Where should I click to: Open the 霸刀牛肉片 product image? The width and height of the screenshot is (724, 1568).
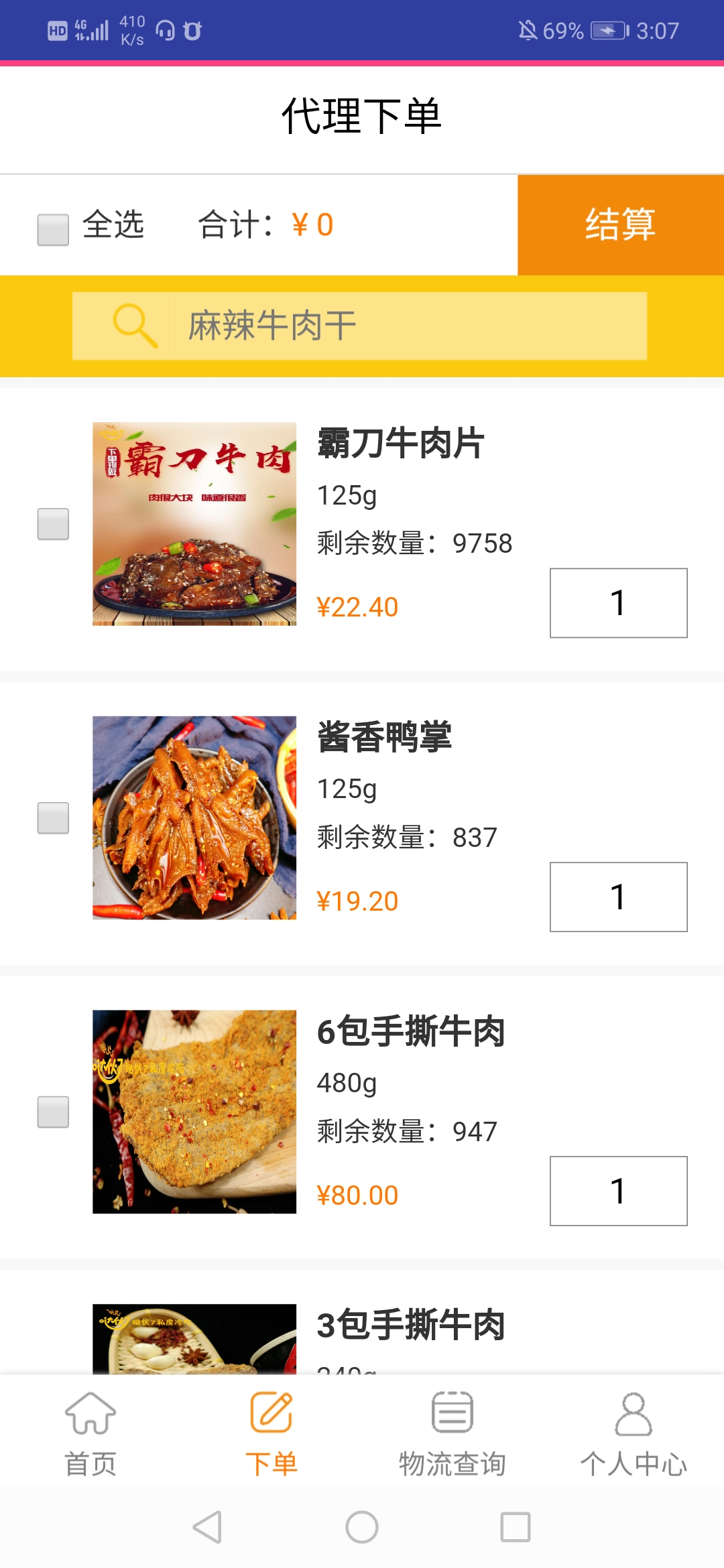click(x=194, y=523)
